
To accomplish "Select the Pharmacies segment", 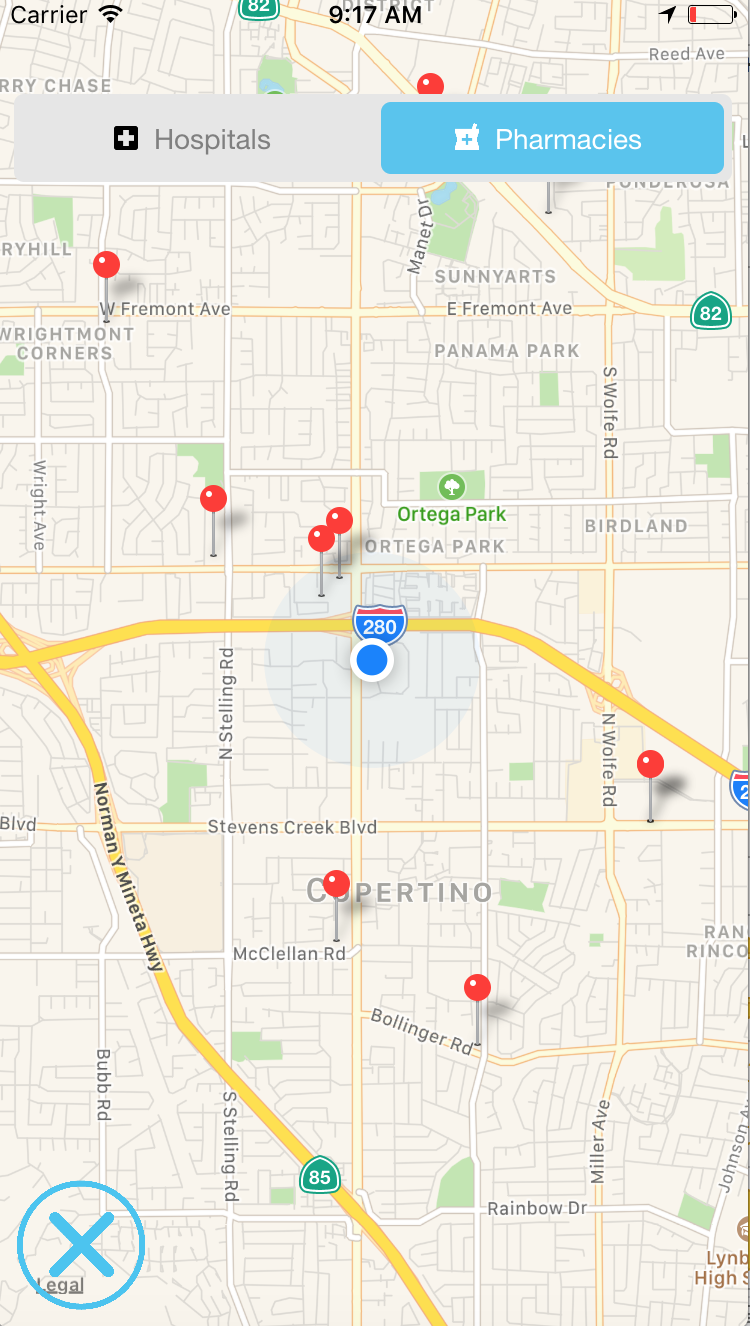I will [x=552, y=139].
